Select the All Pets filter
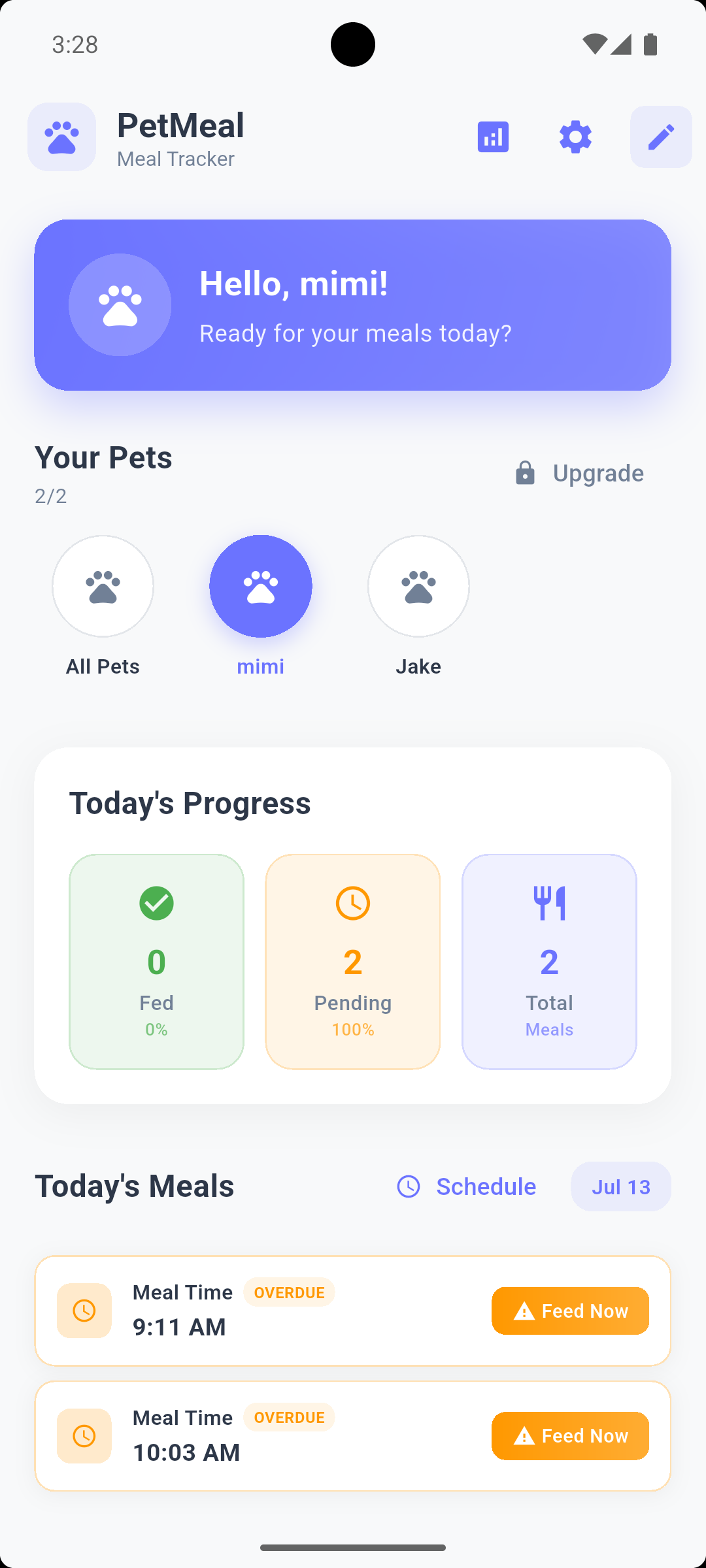Screen dimensions: 706x1568 click(103, 585)
